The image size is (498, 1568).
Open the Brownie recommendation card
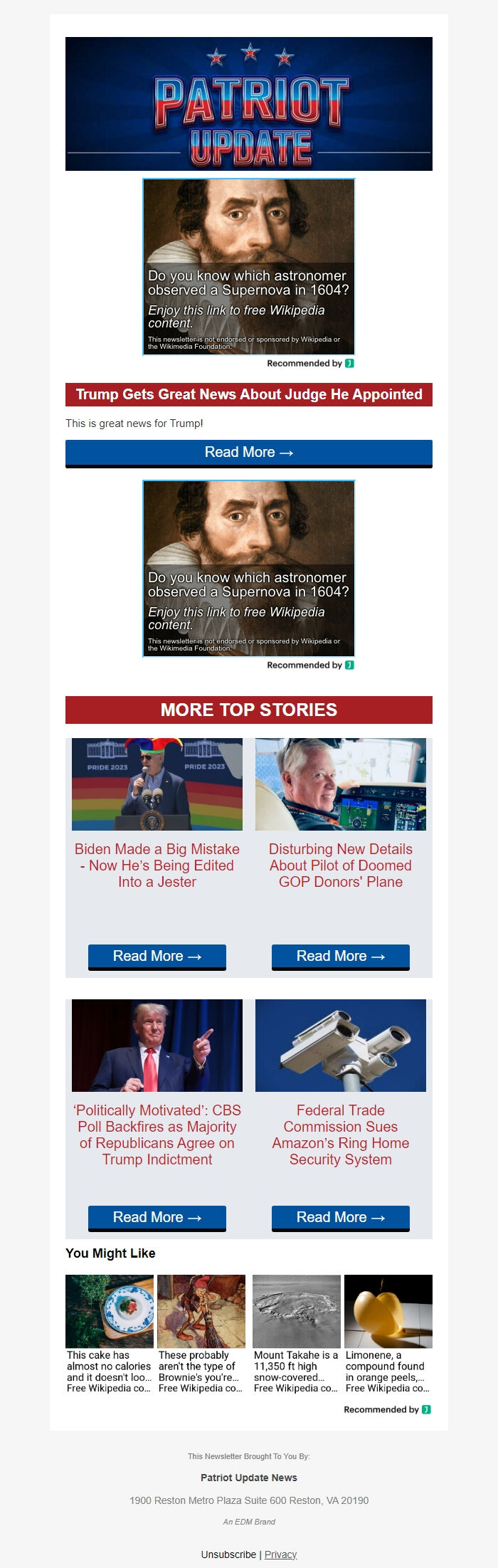[x=201, y=1332]
